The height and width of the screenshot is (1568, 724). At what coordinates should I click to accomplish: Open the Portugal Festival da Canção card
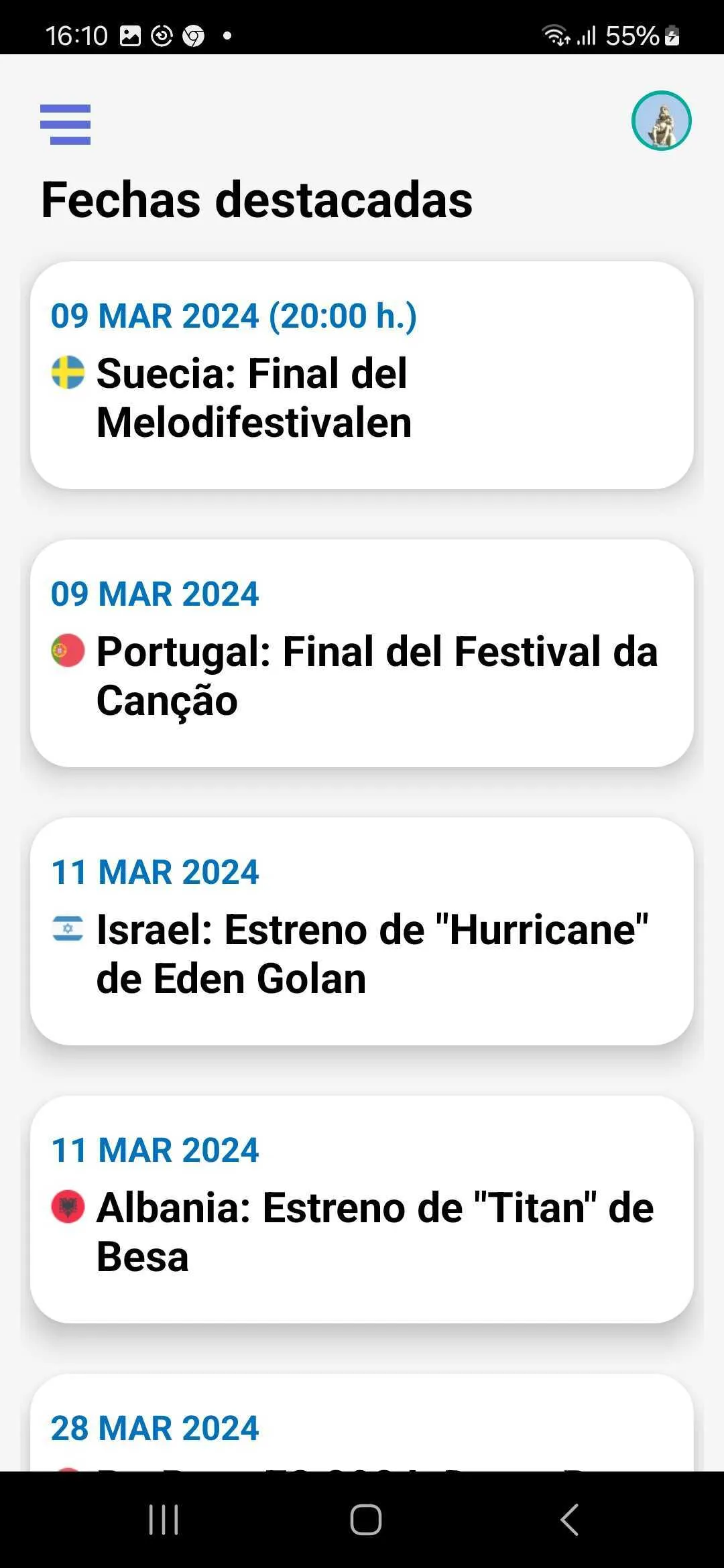[362, 653]
